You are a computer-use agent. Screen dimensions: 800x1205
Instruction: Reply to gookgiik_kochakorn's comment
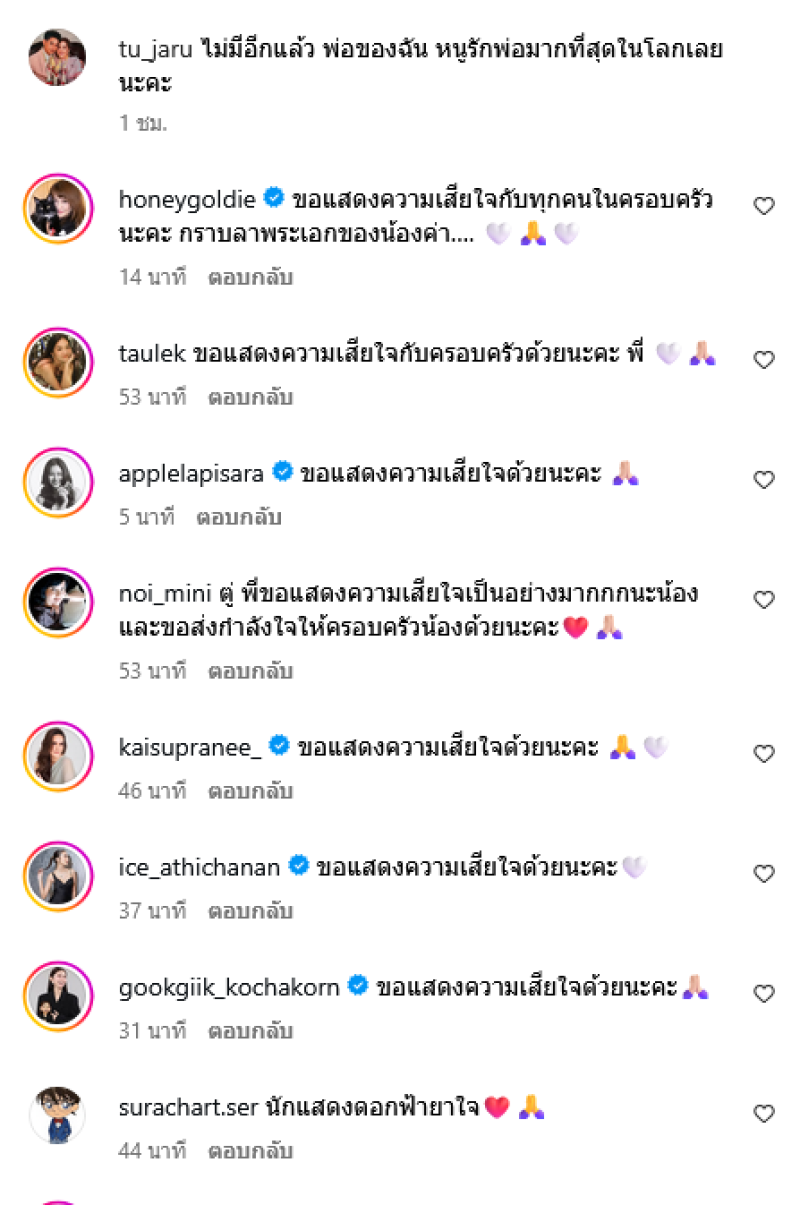(x=250, y=1031)
